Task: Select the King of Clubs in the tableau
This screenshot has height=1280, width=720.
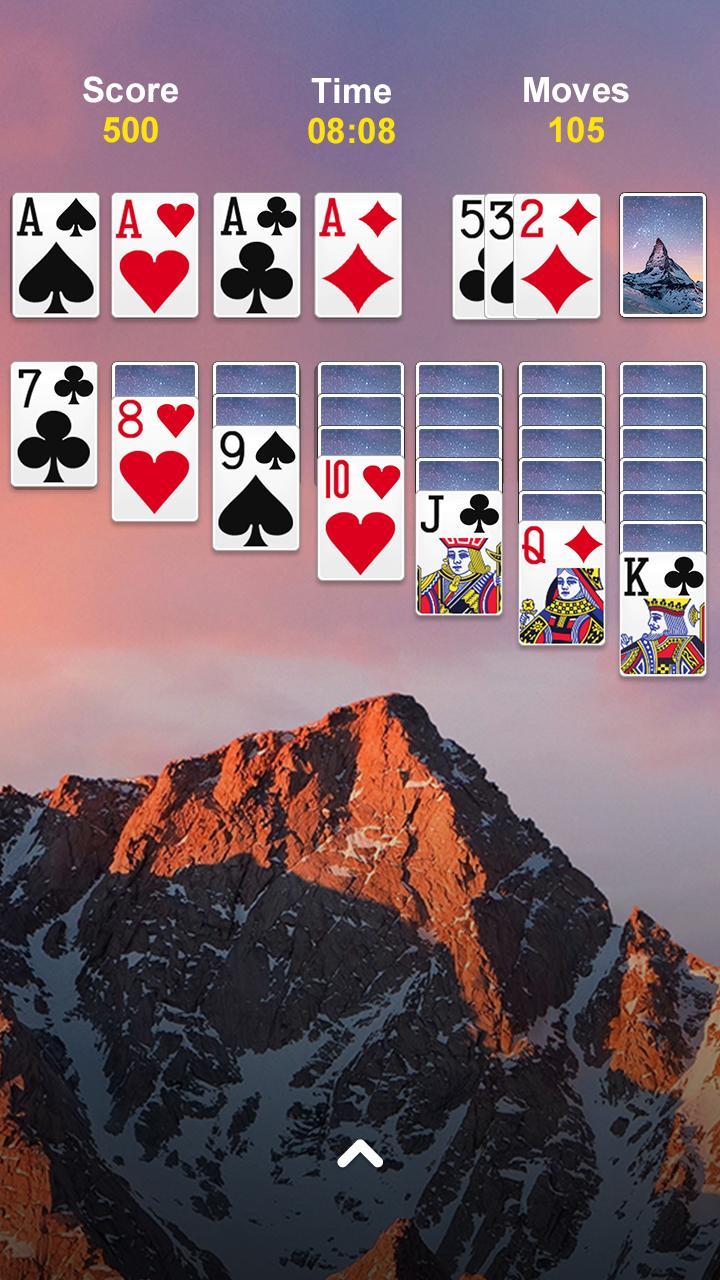Action: (x=664, y=615)
